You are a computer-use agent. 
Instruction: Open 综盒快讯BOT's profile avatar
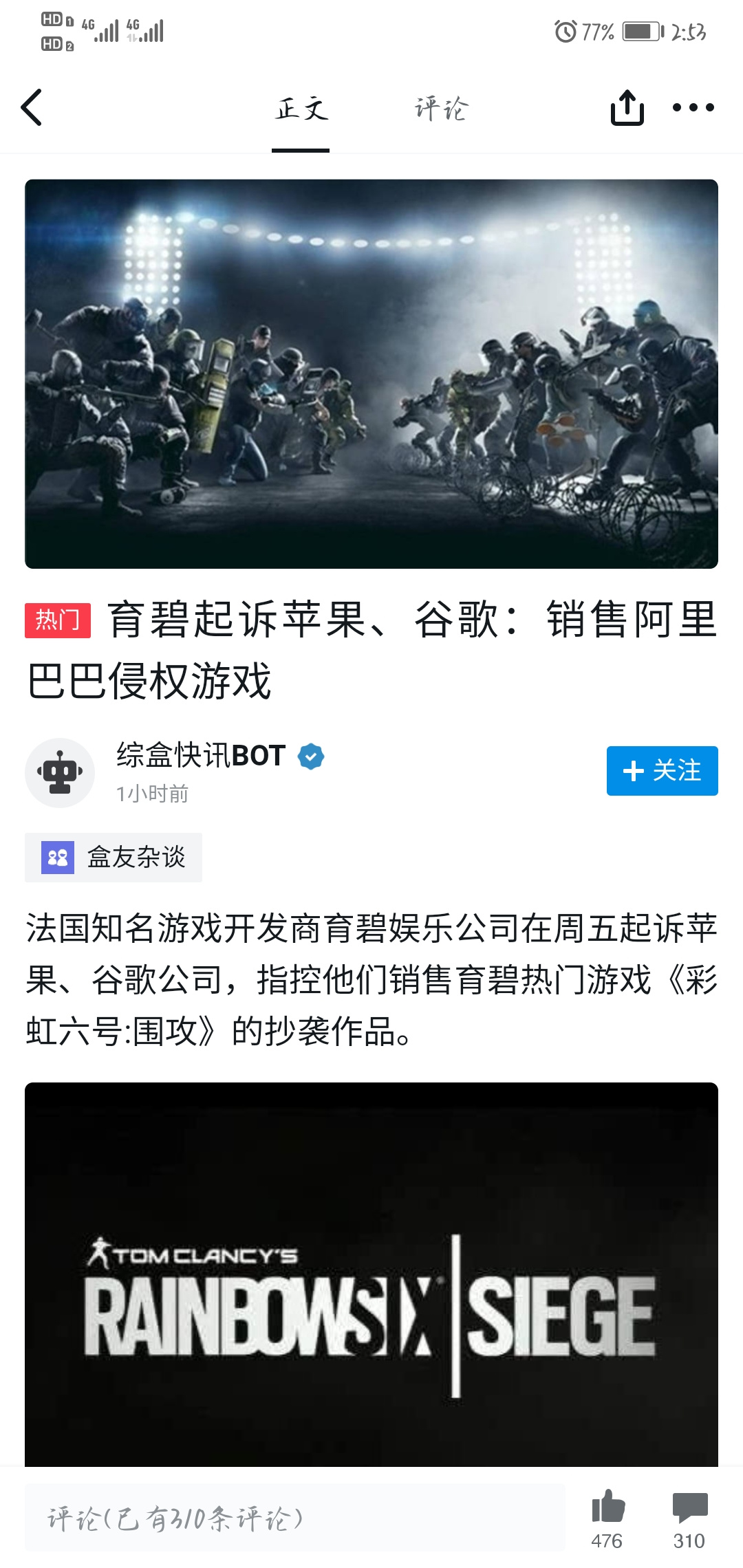[x=60, y=772]
